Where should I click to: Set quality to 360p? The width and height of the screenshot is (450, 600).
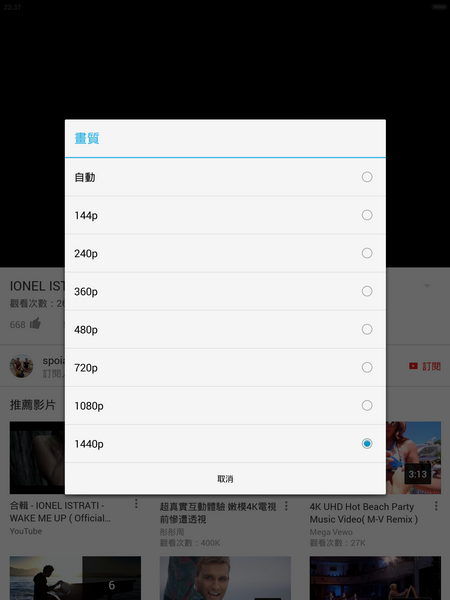click(225, 291)
